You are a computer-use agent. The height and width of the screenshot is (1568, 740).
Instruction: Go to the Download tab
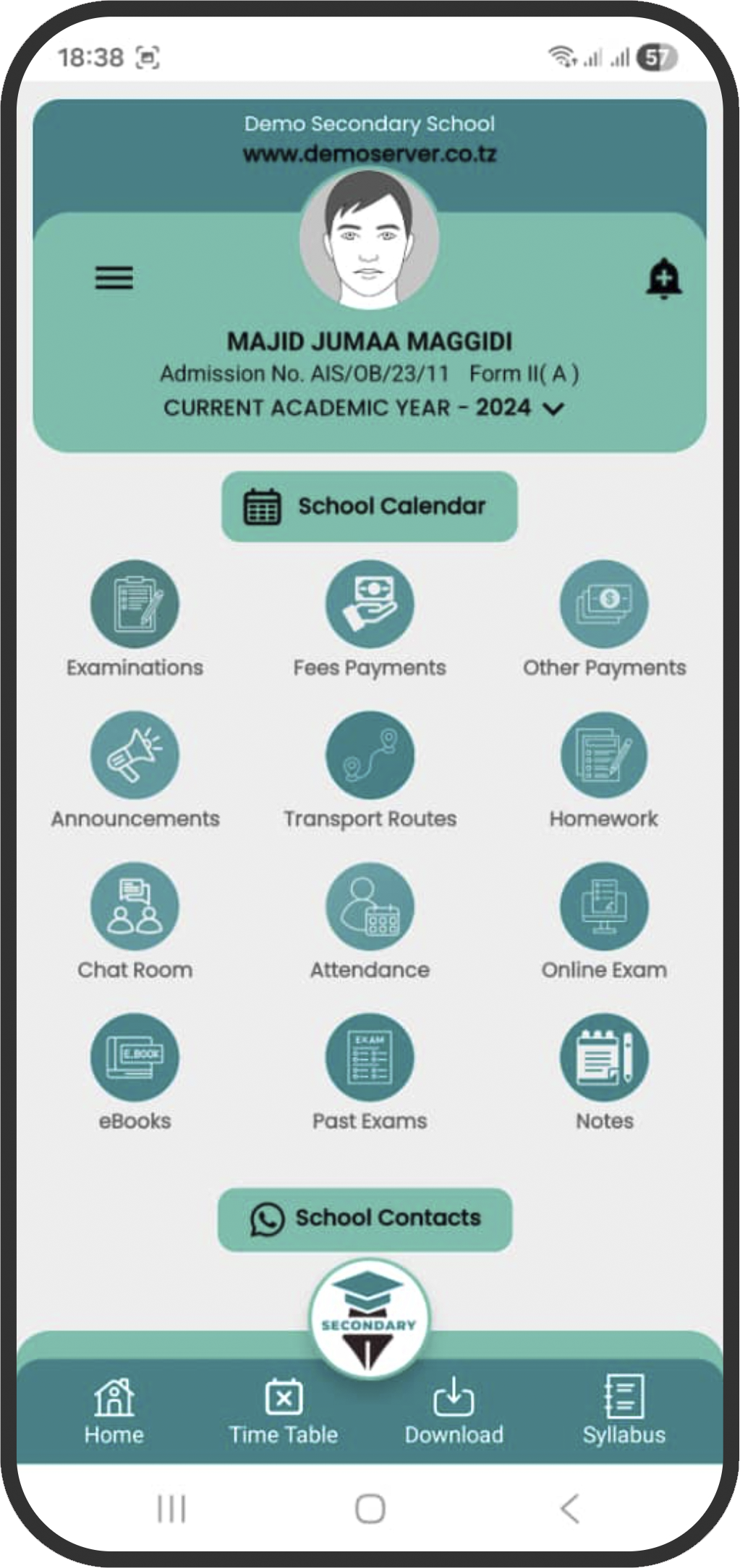tap(454, 1410)
